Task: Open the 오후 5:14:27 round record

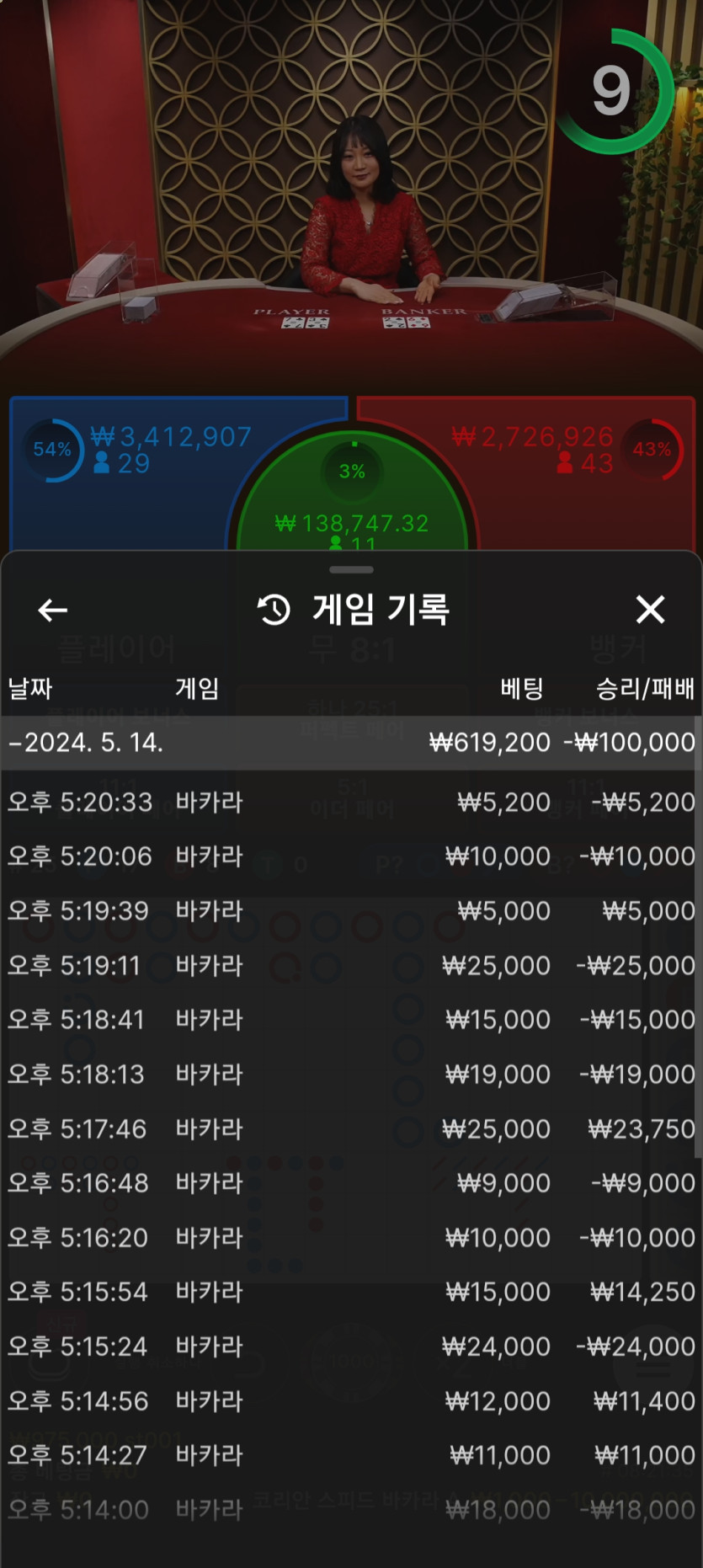Action: [350, 1455]
